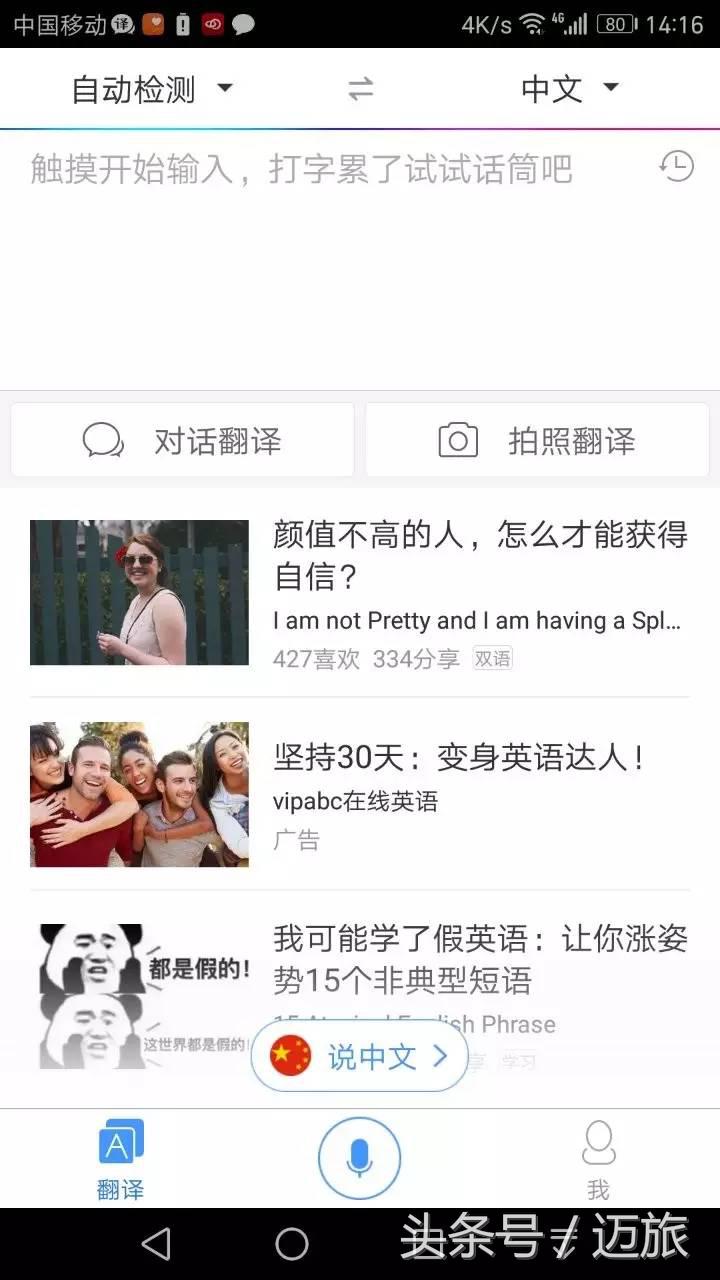
Task: Open the 我 (Me) profile icon
Action: pyautogui.click(x=599, y=1143)
